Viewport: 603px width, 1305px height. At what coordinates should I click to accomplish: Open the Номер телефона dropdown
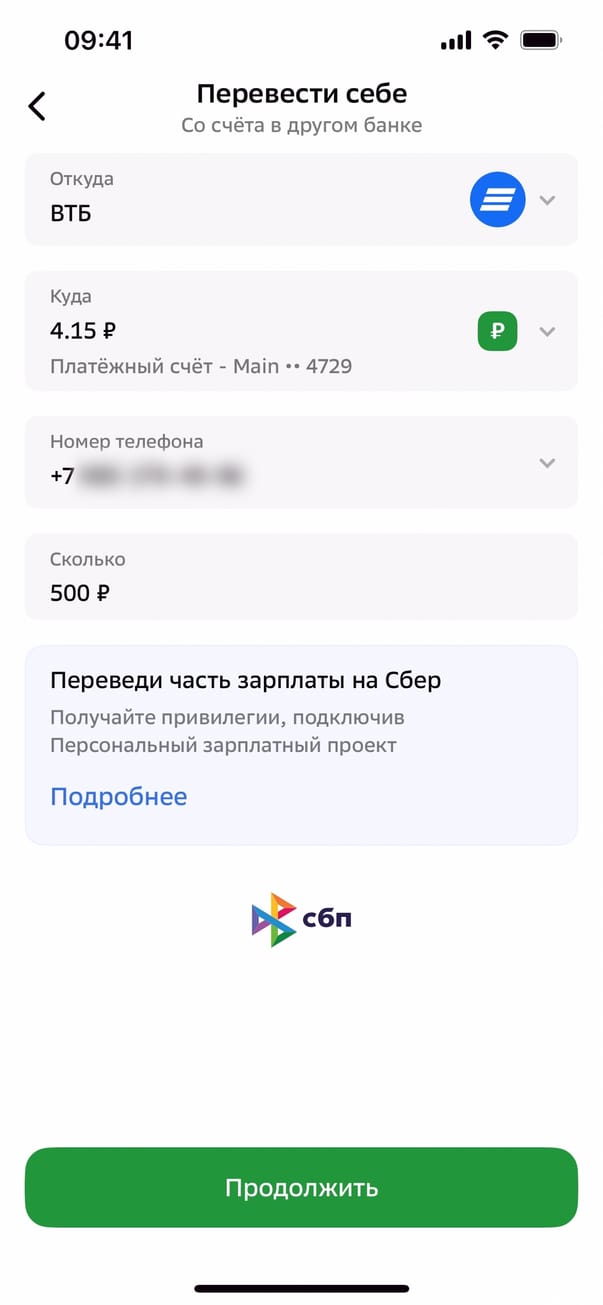pos(546,463)
